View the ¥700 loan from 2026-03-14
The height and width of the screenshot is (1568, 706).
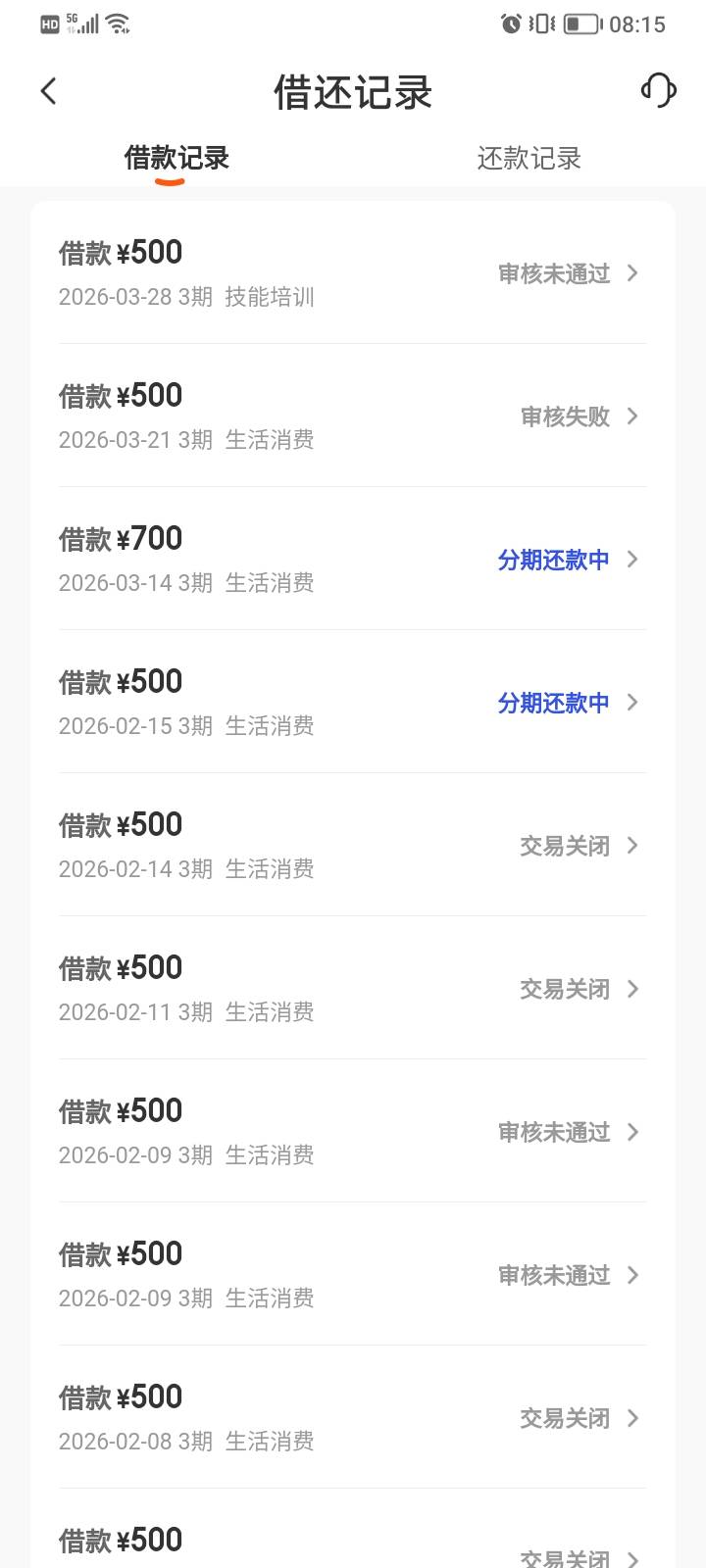coord(353,559)
